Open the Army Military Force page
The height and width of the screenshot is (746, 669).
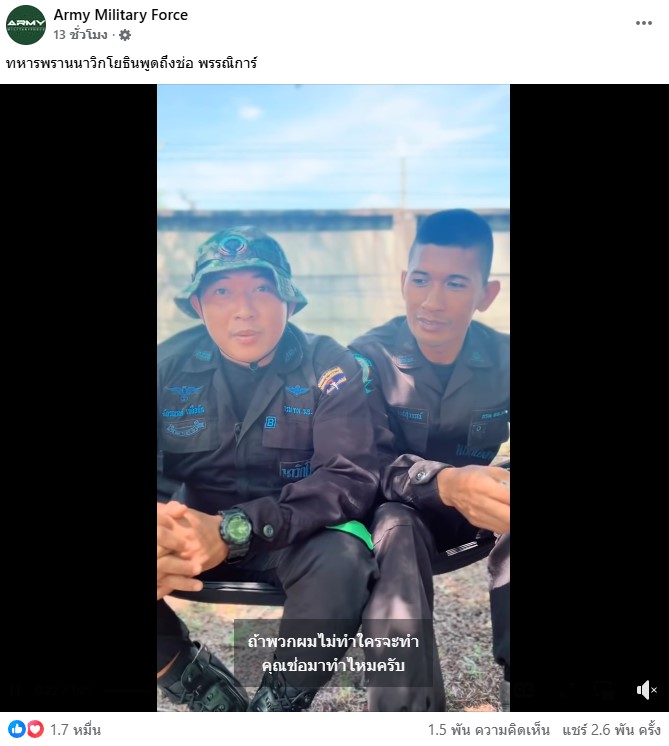tap(120, 15)
